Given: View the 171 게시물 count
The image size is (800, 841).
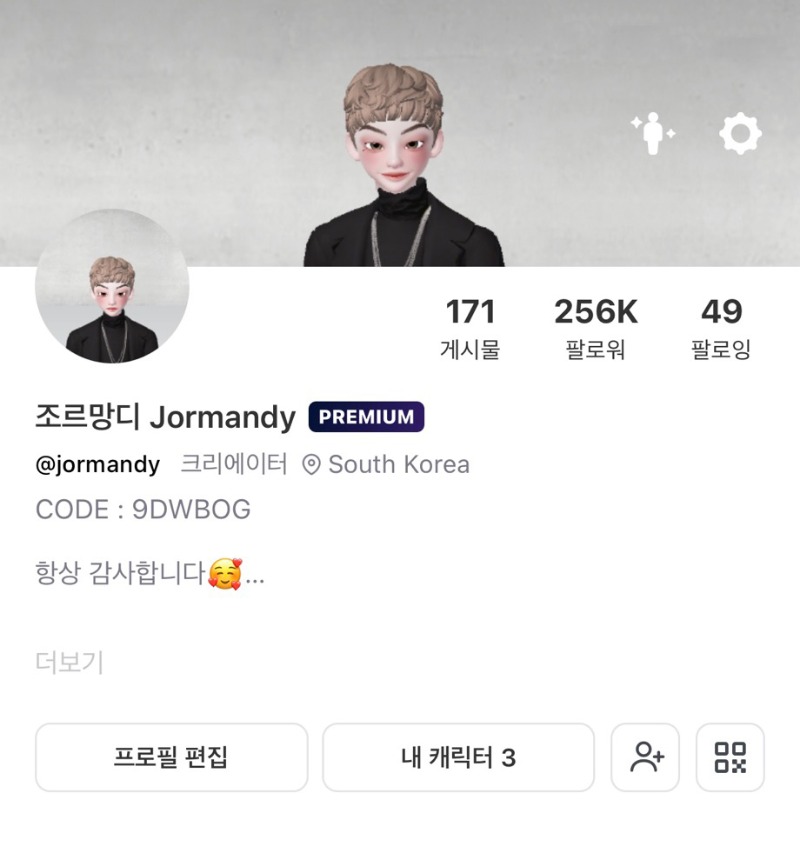Looking at the screenshot, I should coord(470,328).
